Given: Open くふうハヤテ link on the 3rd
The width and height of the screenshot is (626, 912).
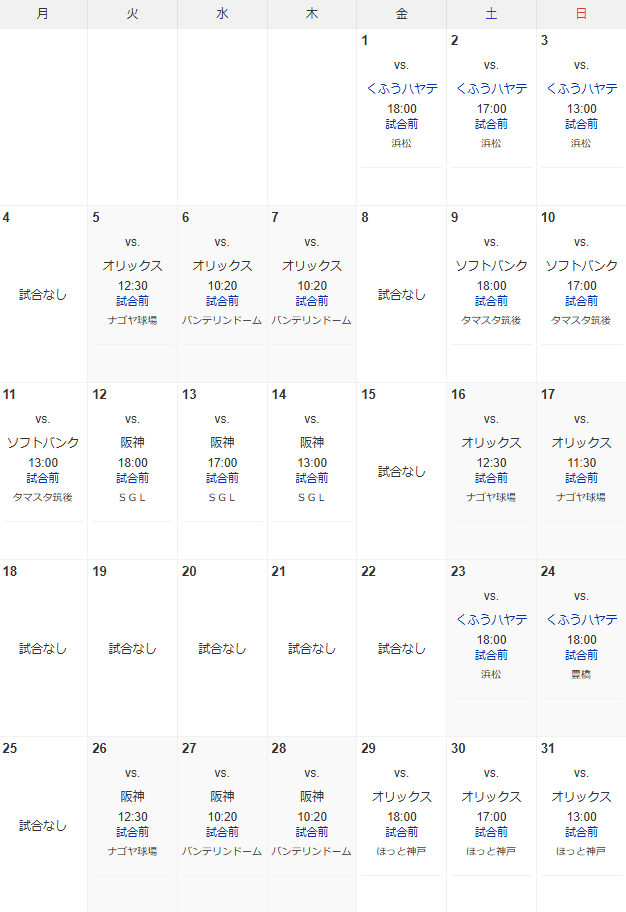Looking at the screenshot, I should coord(581,88).
